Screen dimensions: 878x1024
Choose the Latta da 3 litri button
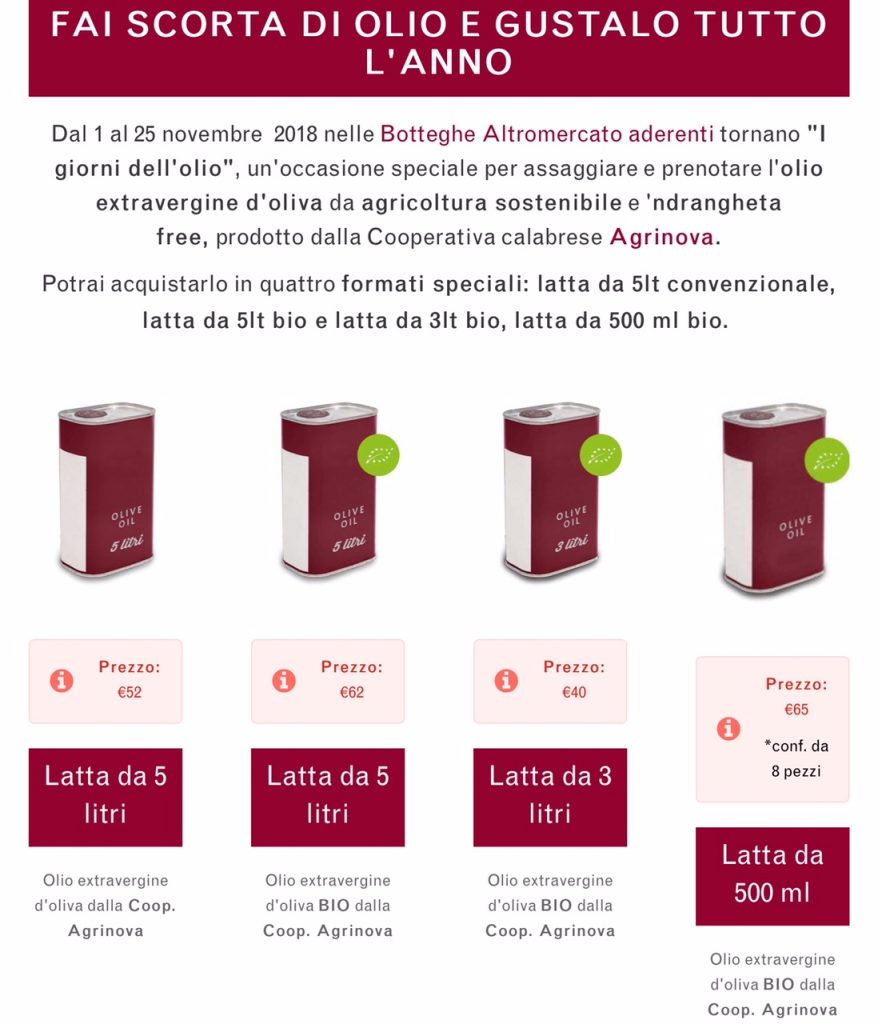click(x=549, y=796)
